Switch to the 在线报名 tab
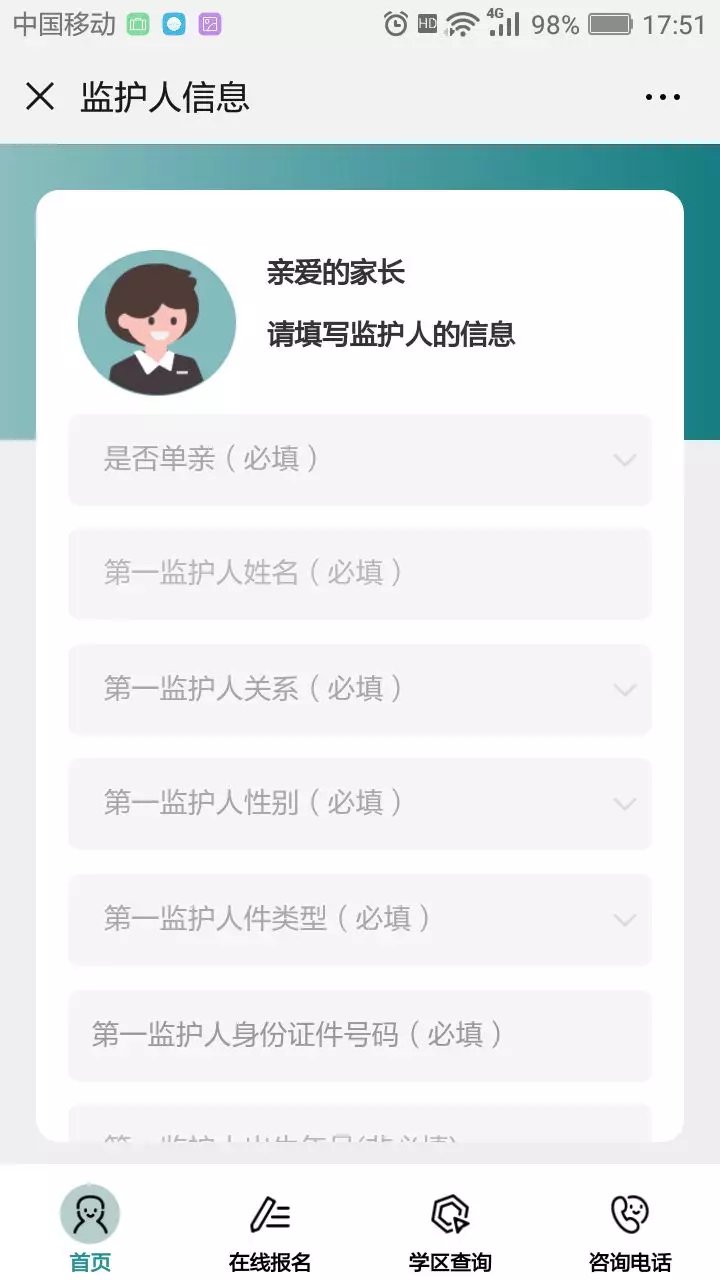Viewport: 720px width, 1280px height. (x=270, y=1229)
